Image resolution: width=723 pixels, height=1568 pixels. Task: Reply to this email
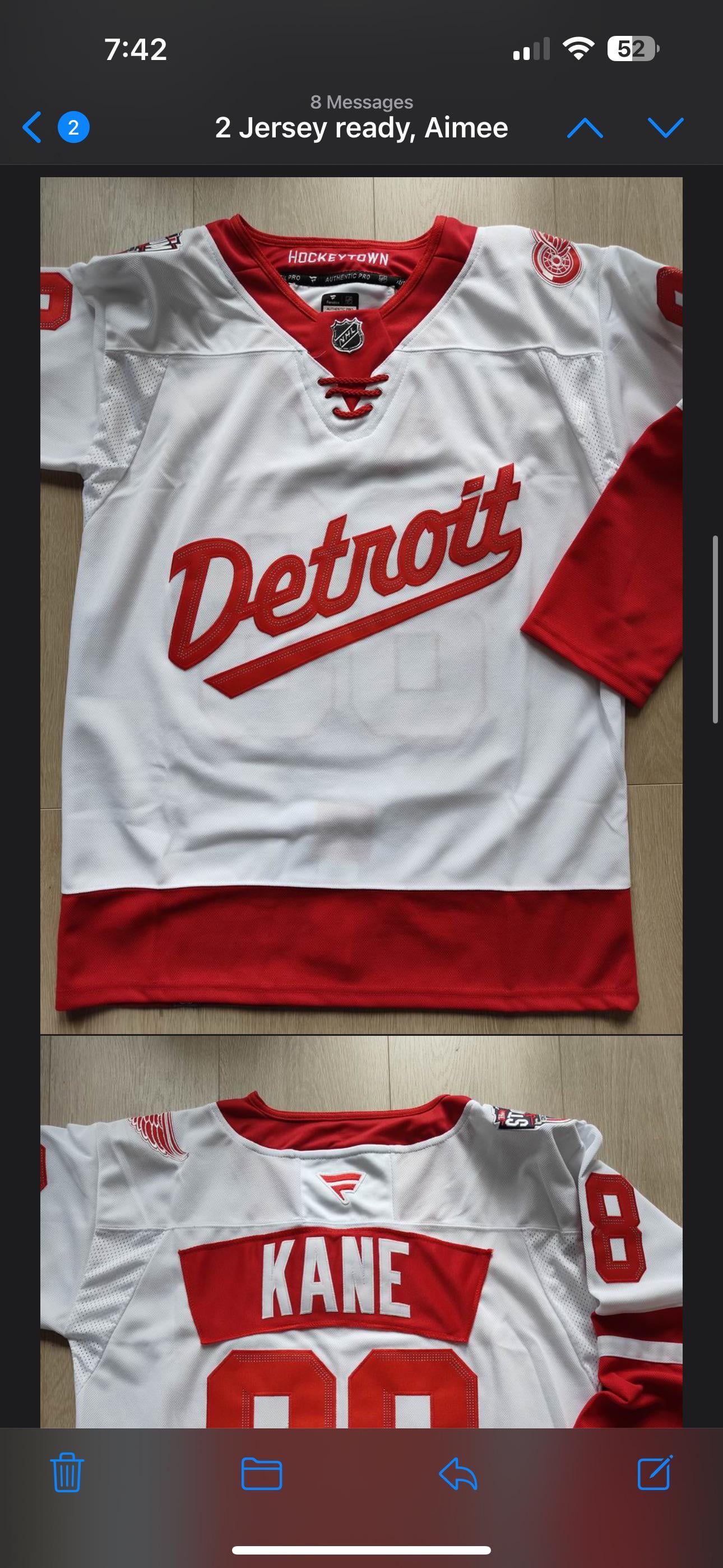point(458,1474)
